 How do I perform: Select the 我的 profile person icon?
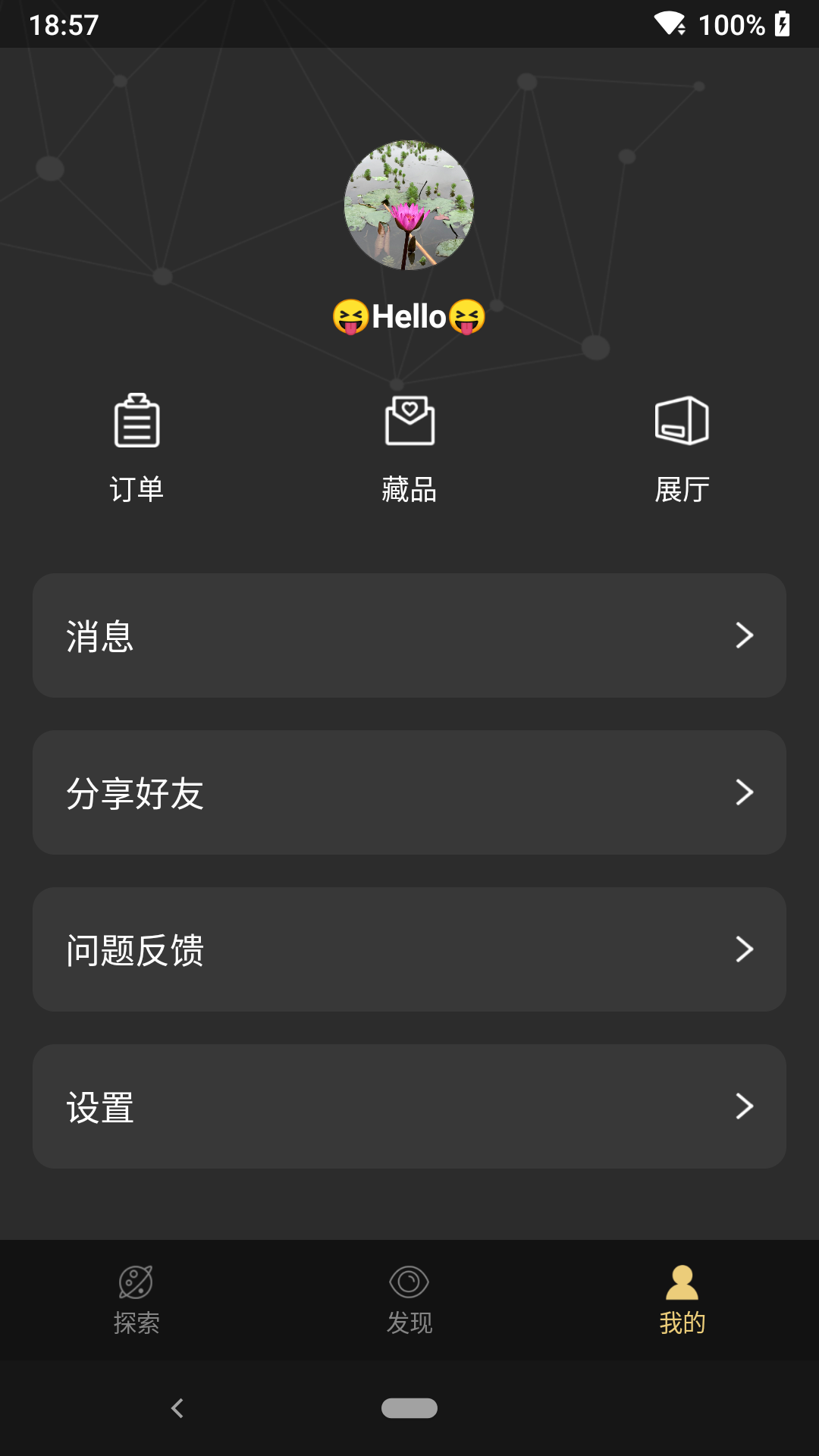point(682,1282)
